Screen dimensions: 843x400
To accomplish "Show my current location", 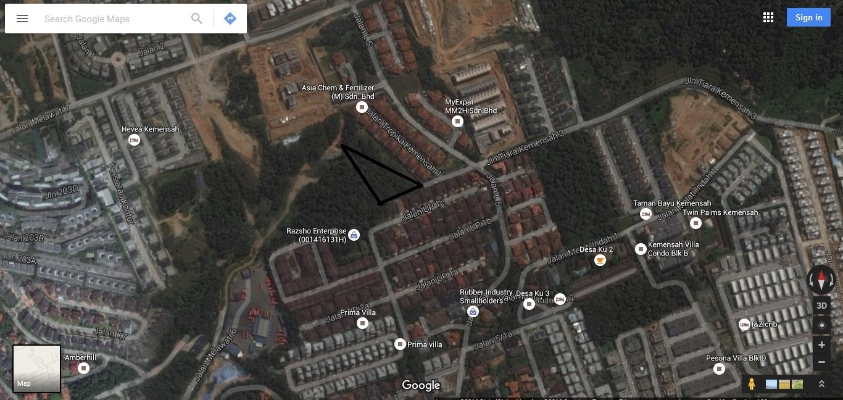I will pos(821,325).
